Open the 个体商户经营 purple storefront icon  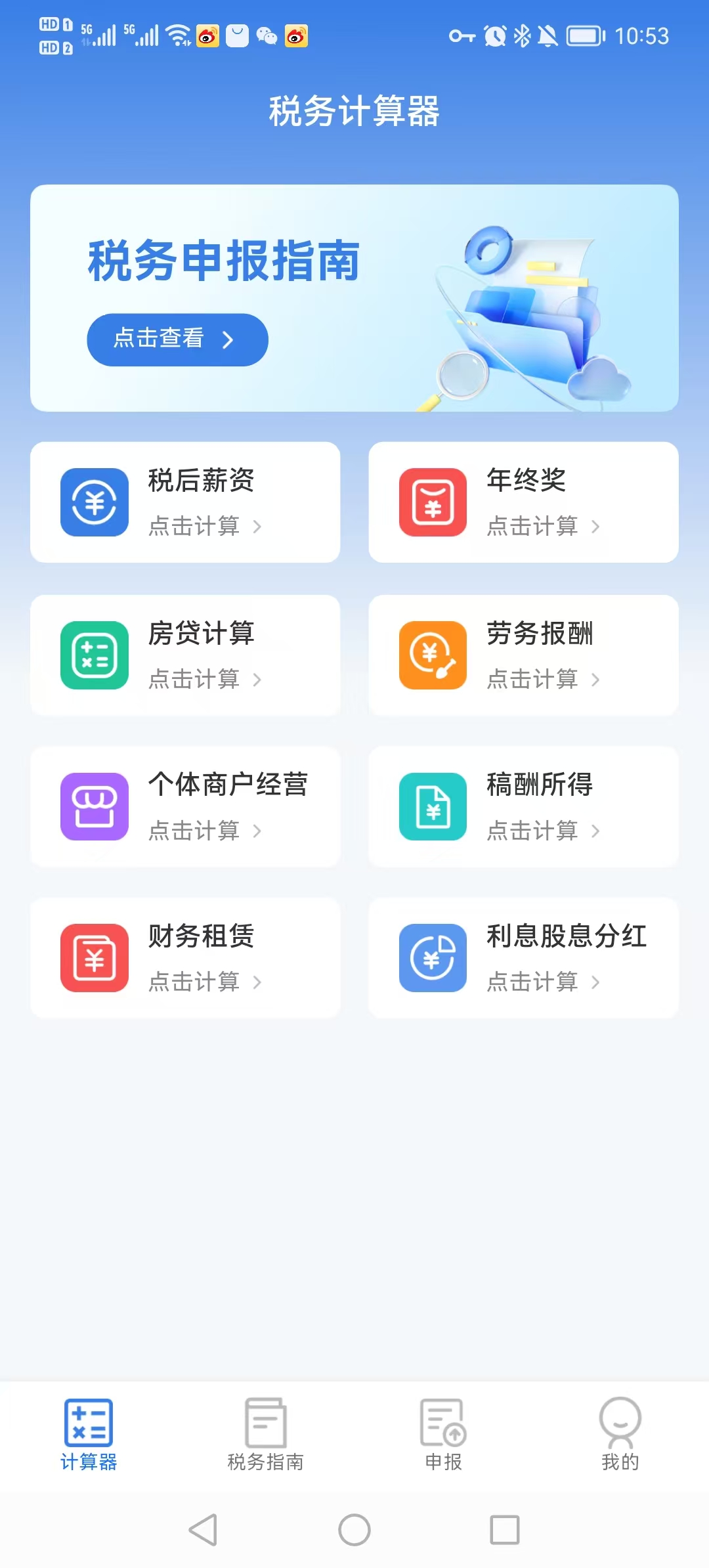tap(94, 807)
